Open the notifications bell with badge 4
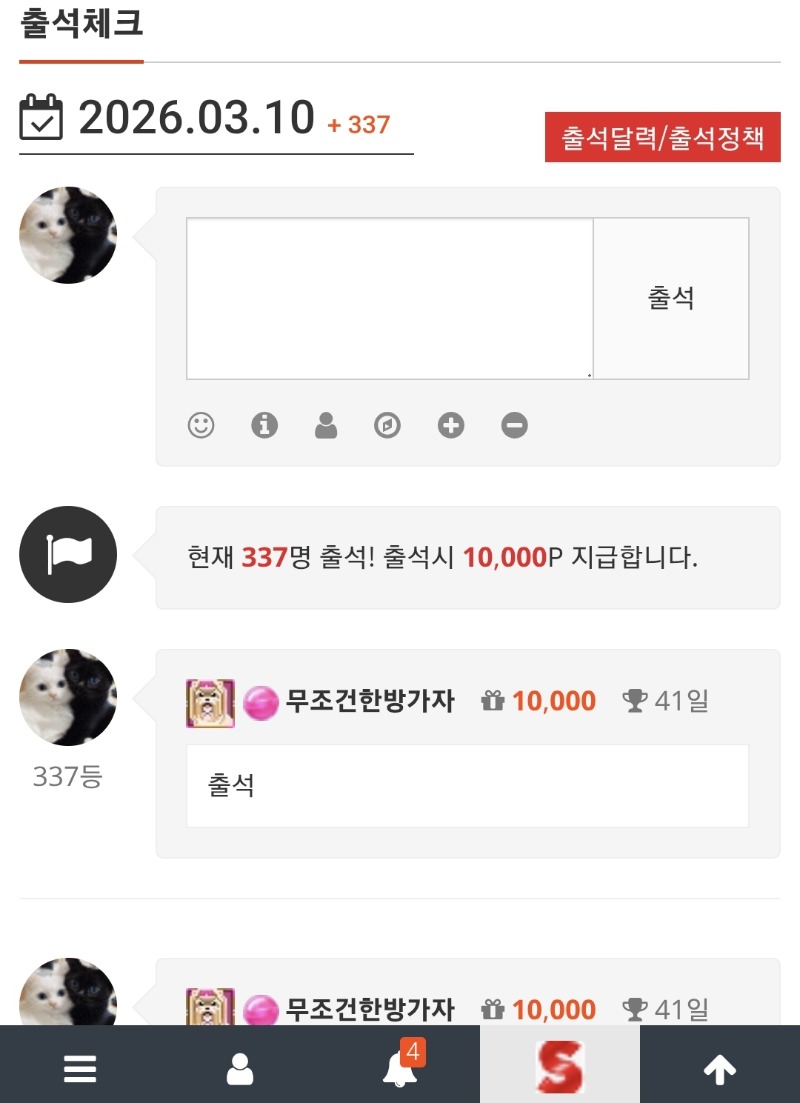Screen dimensions: 800x1103 coord(400,1069)
